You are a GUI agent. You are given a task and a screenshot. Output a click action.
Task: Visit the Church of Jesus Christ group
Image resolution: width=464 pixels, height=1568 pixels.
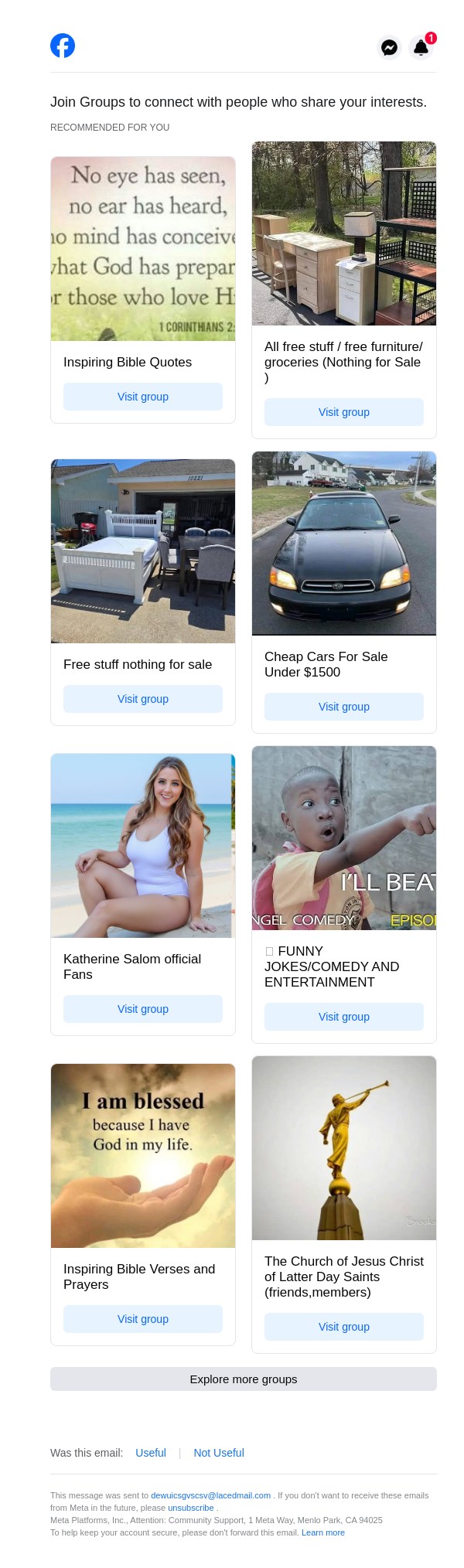(x=344, y=1327)
